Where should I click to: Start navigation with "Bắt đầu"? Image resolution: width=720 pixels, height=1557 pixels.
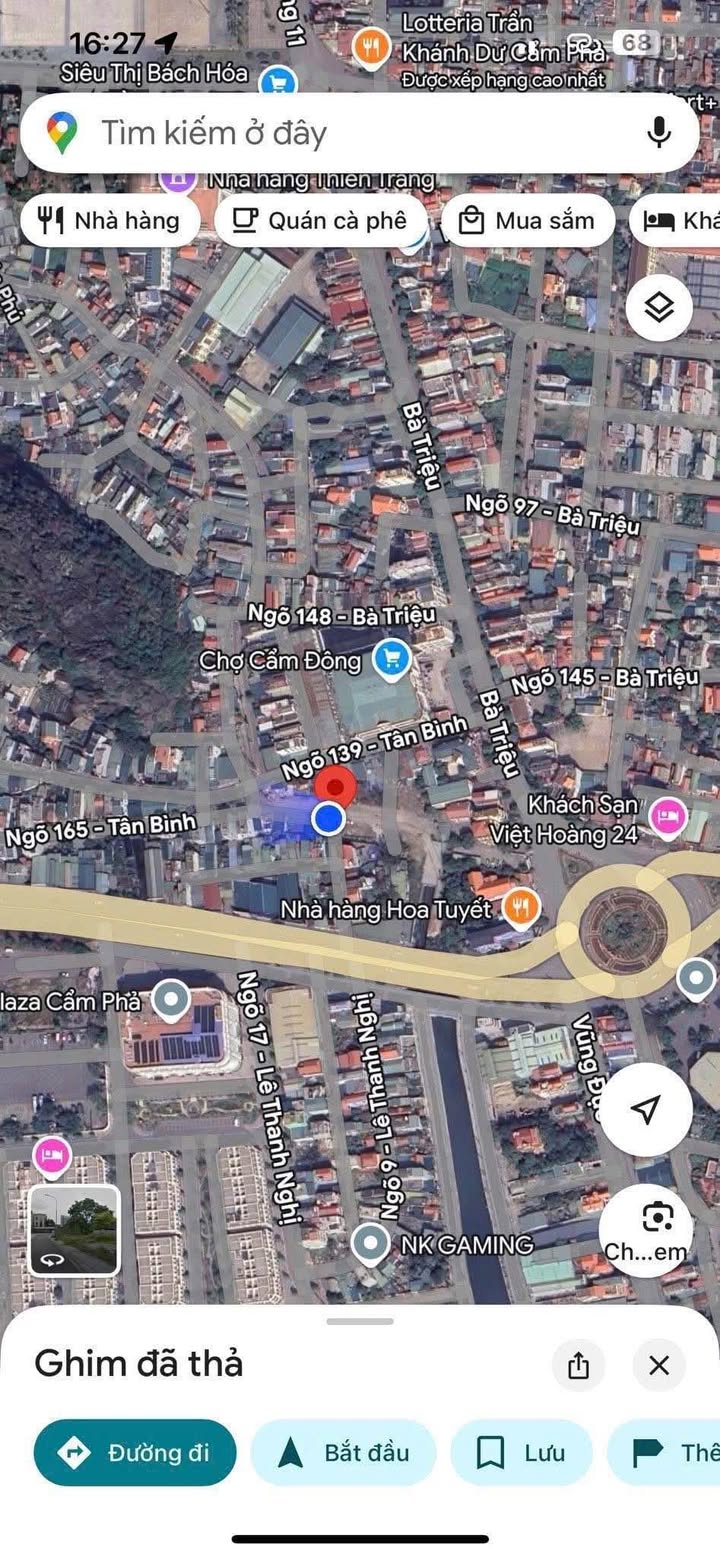tap(343, 1452)
